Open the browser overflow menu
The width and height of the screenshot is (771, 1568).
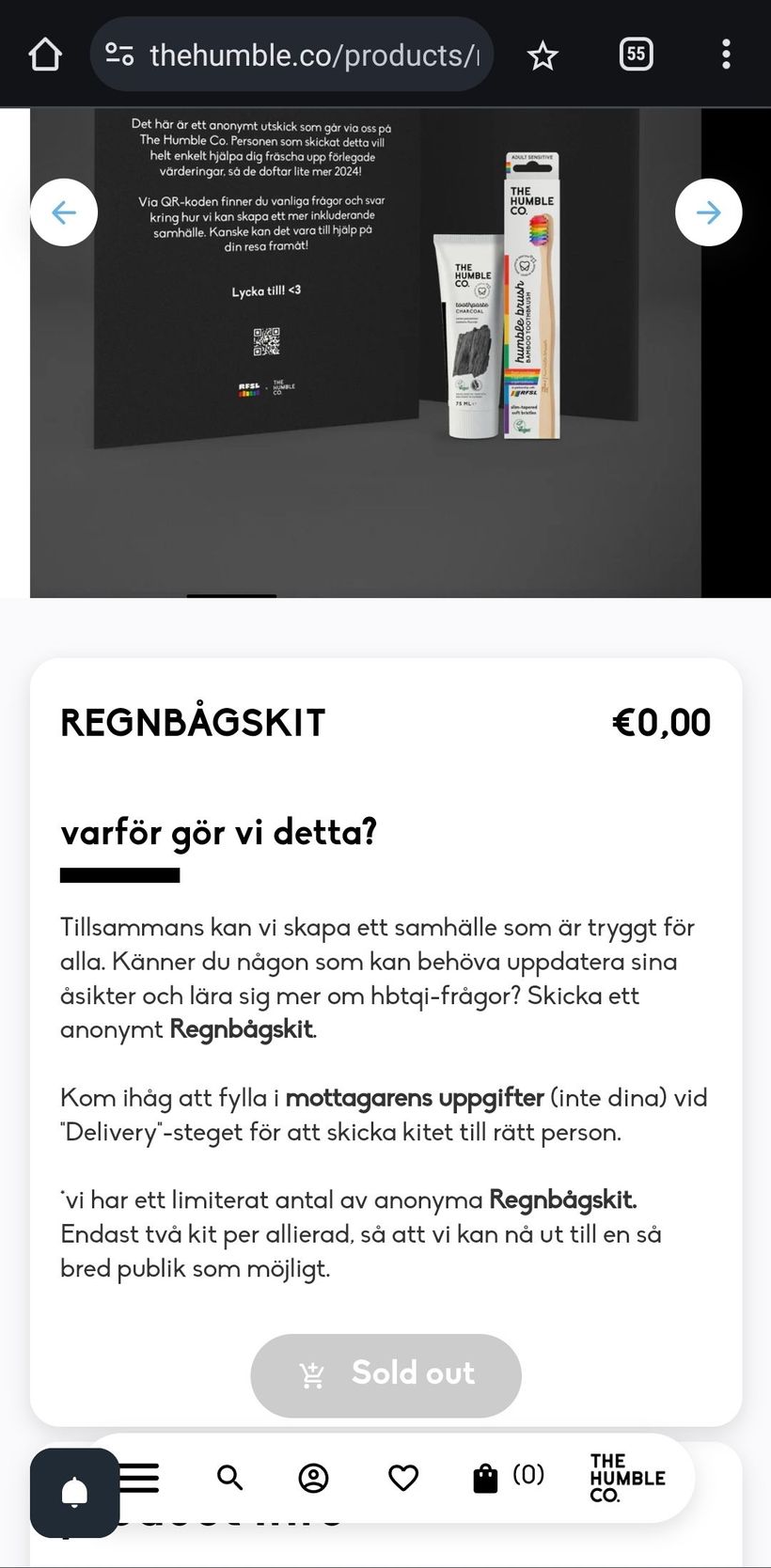(x=726, y=55)
